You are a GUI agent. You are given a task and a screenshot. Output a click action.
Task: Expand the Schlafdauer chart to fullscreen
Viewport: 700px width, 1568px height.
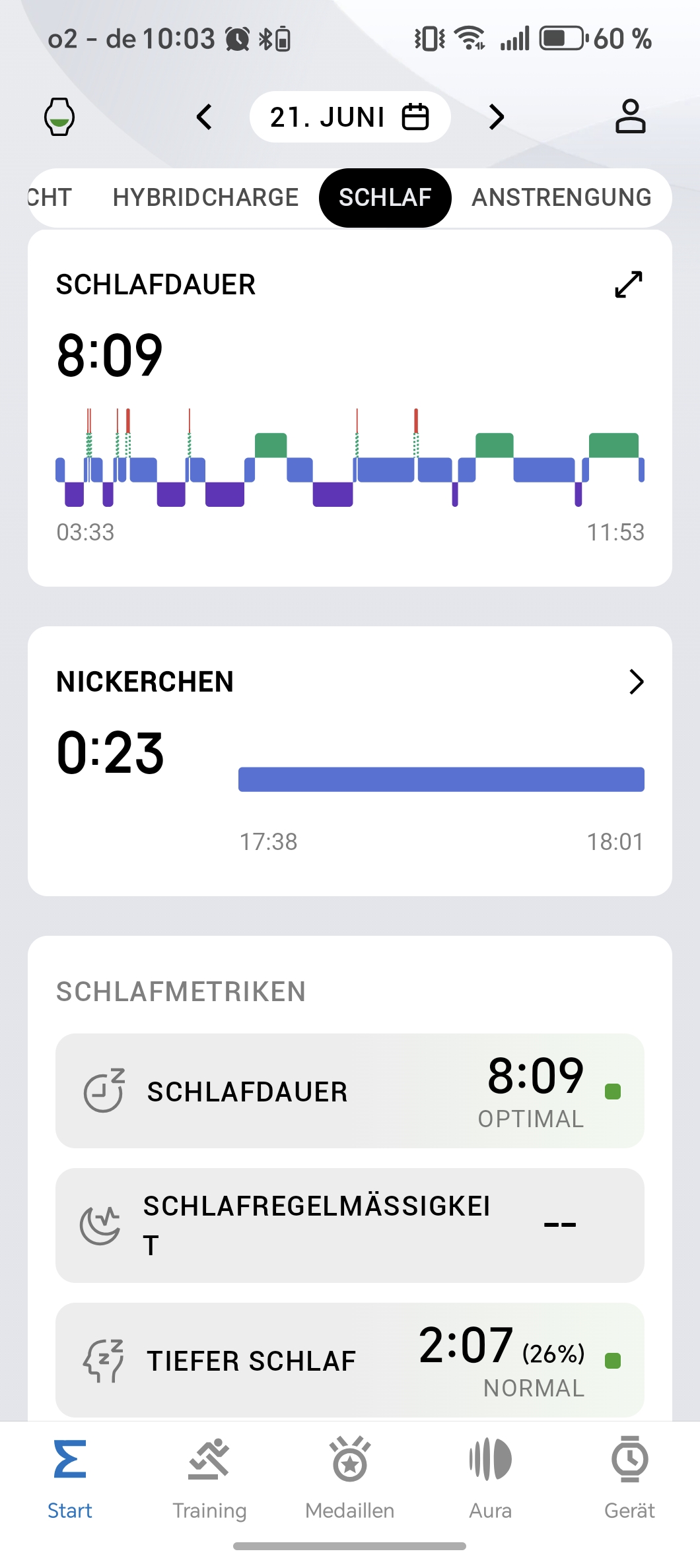(x=629, y=284)
